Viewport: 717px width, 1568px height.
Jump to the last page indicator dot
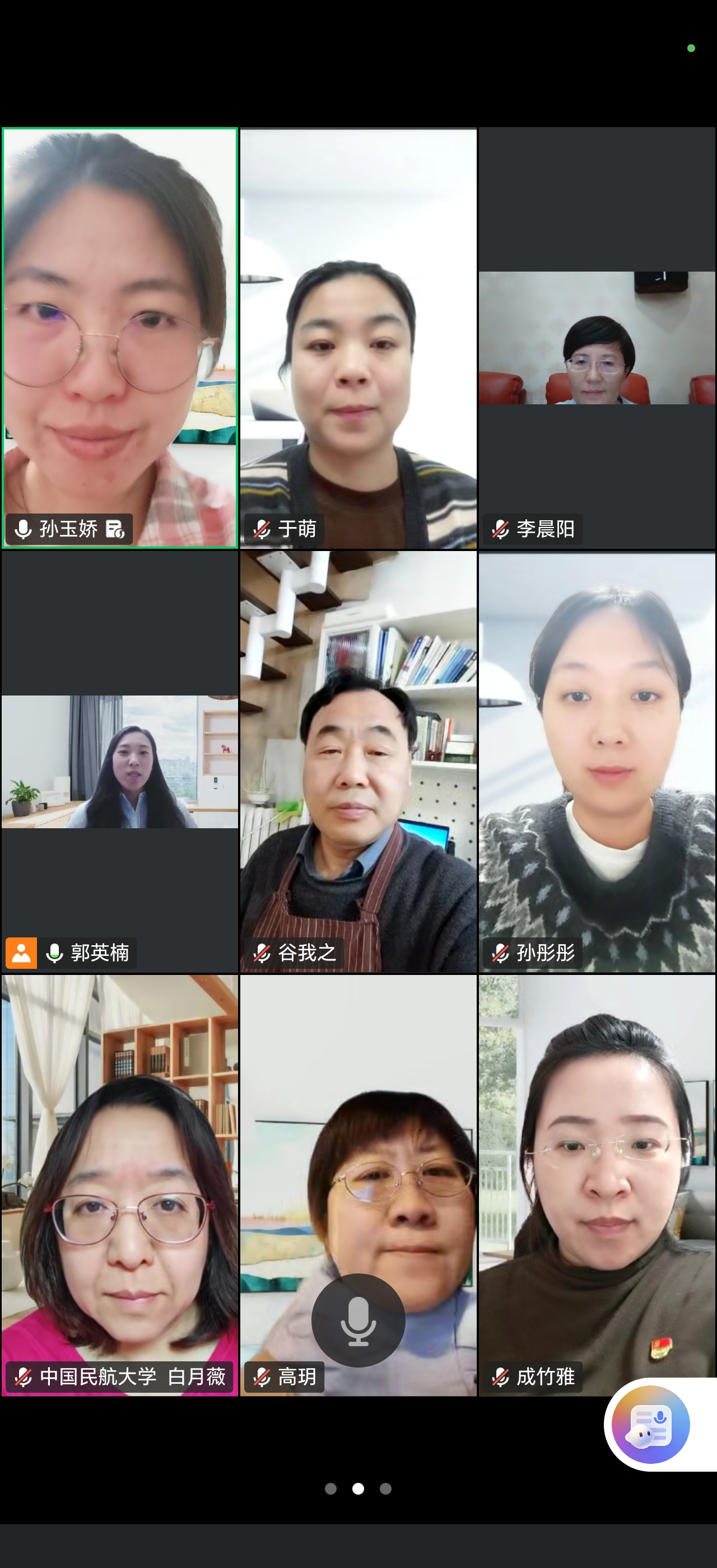click(x=385, y=1488)
